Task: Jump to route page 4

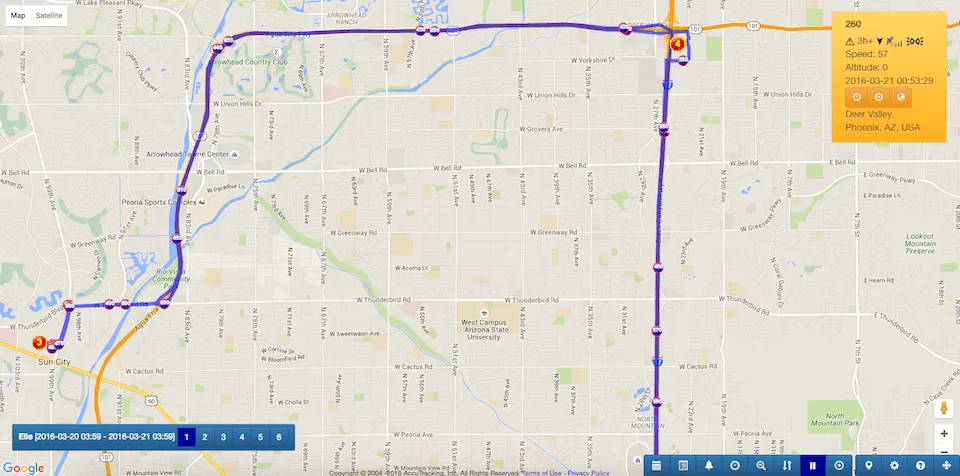Action: [x=241, y=437]
